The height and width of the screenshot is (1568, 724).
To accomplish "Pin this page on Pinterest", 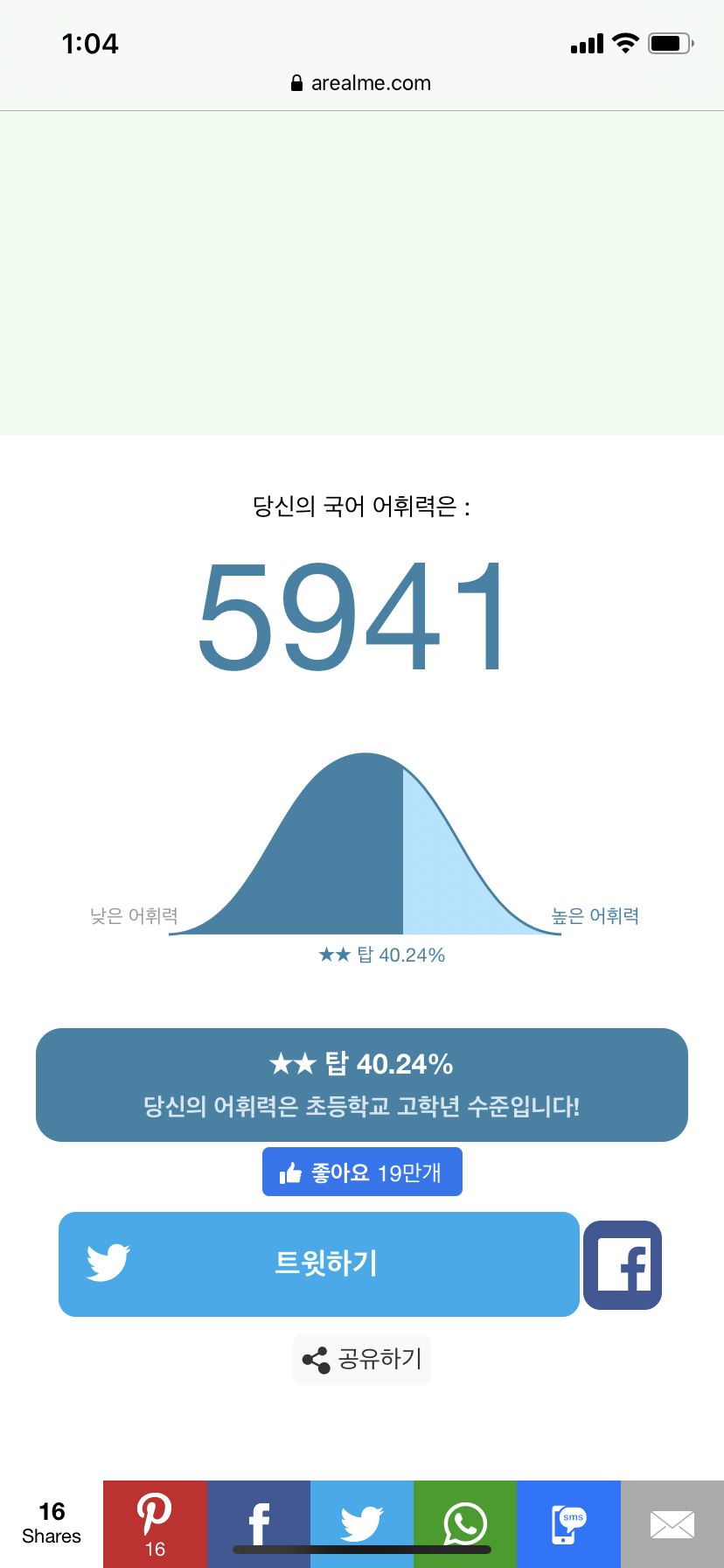I will (x=155, y=1522).
